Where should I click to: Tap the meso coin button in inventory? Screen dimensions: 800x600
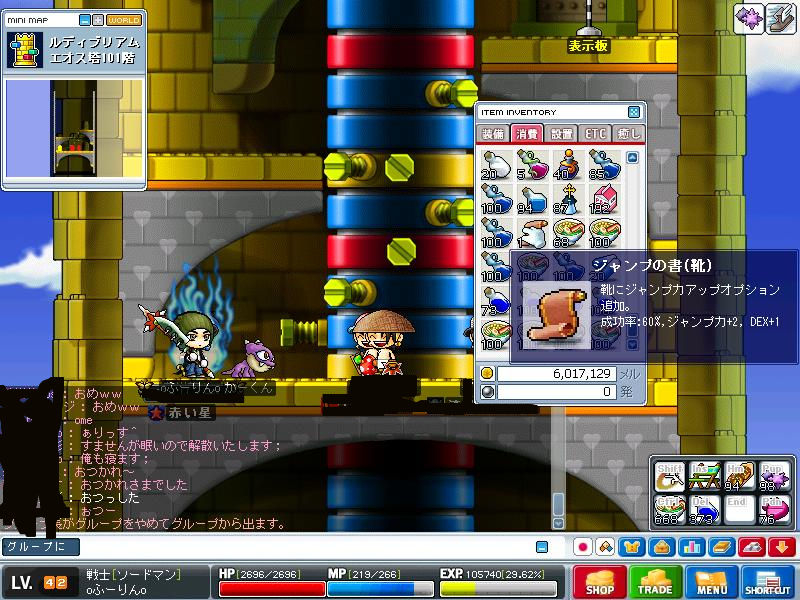click(487, 373)
